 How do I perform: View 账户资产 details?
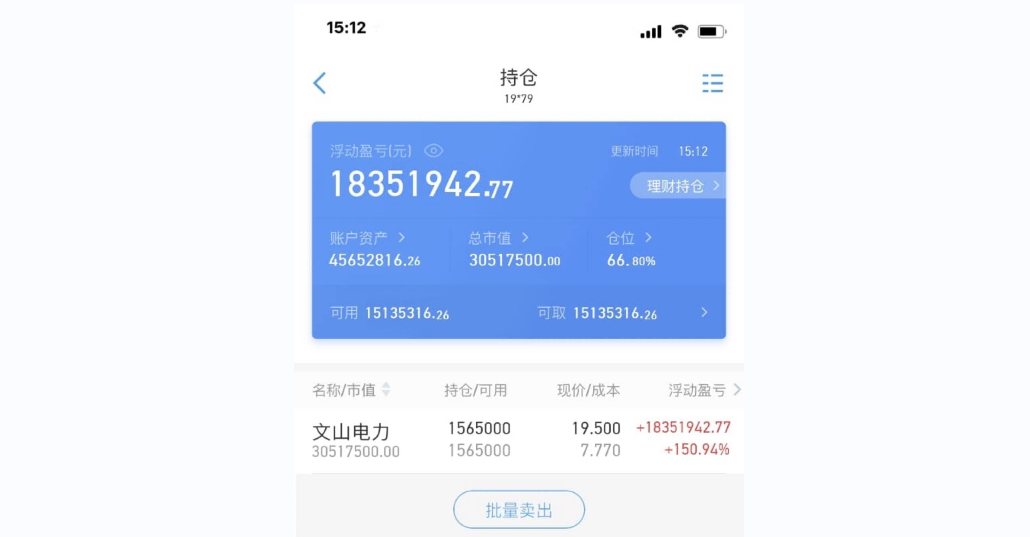coord(368,238)
